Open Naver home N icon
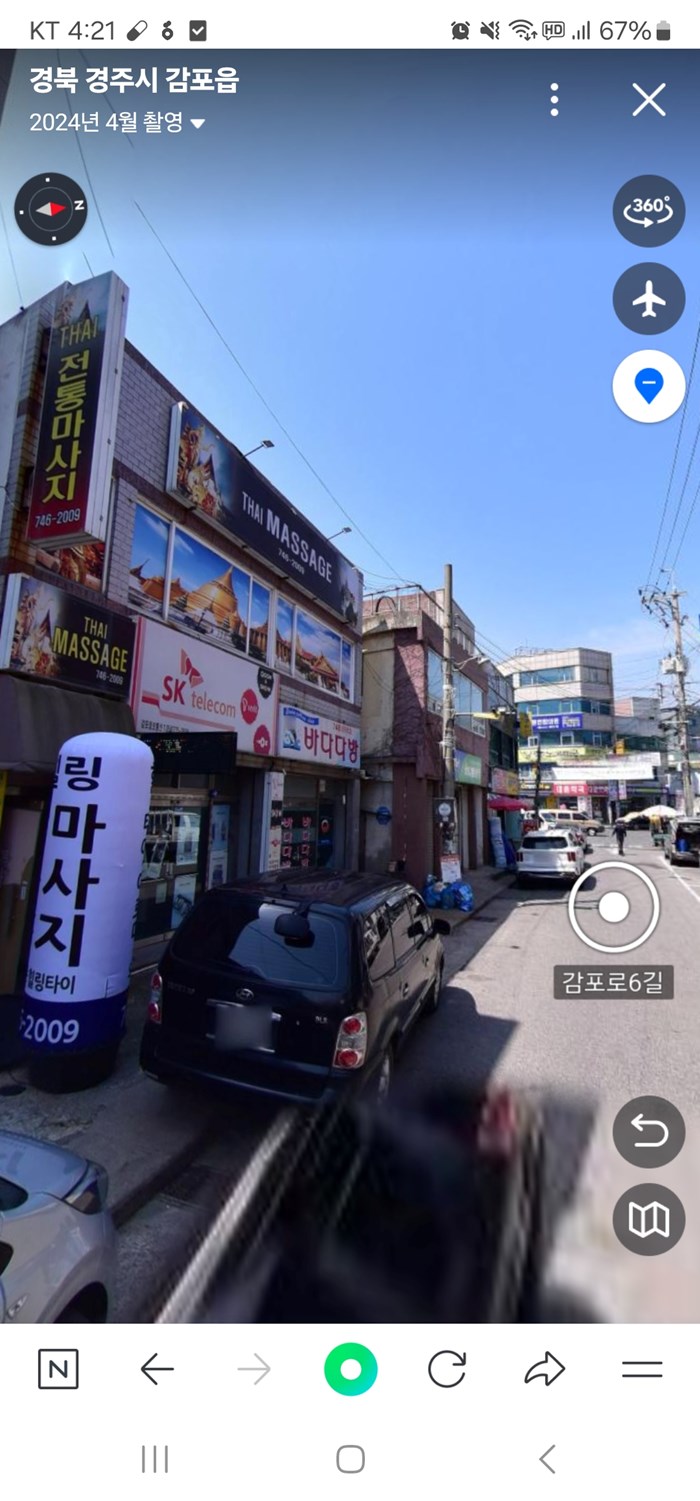Viewport: 700px width, 1501px height. 58,1369
